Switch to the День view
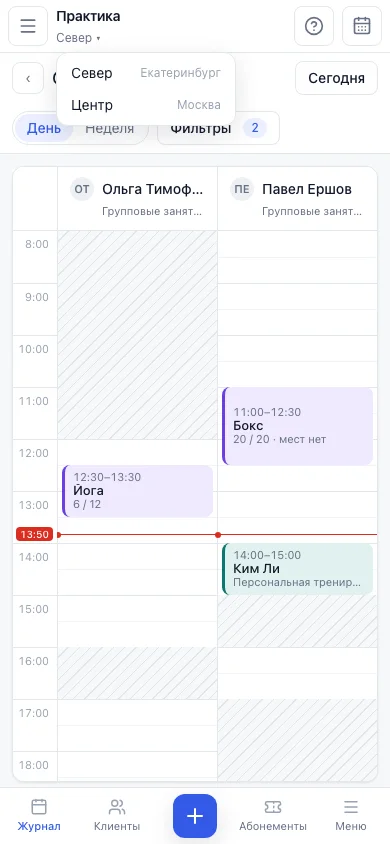The width and height of the screenshot is (390, 844). (x=44, y=128)
